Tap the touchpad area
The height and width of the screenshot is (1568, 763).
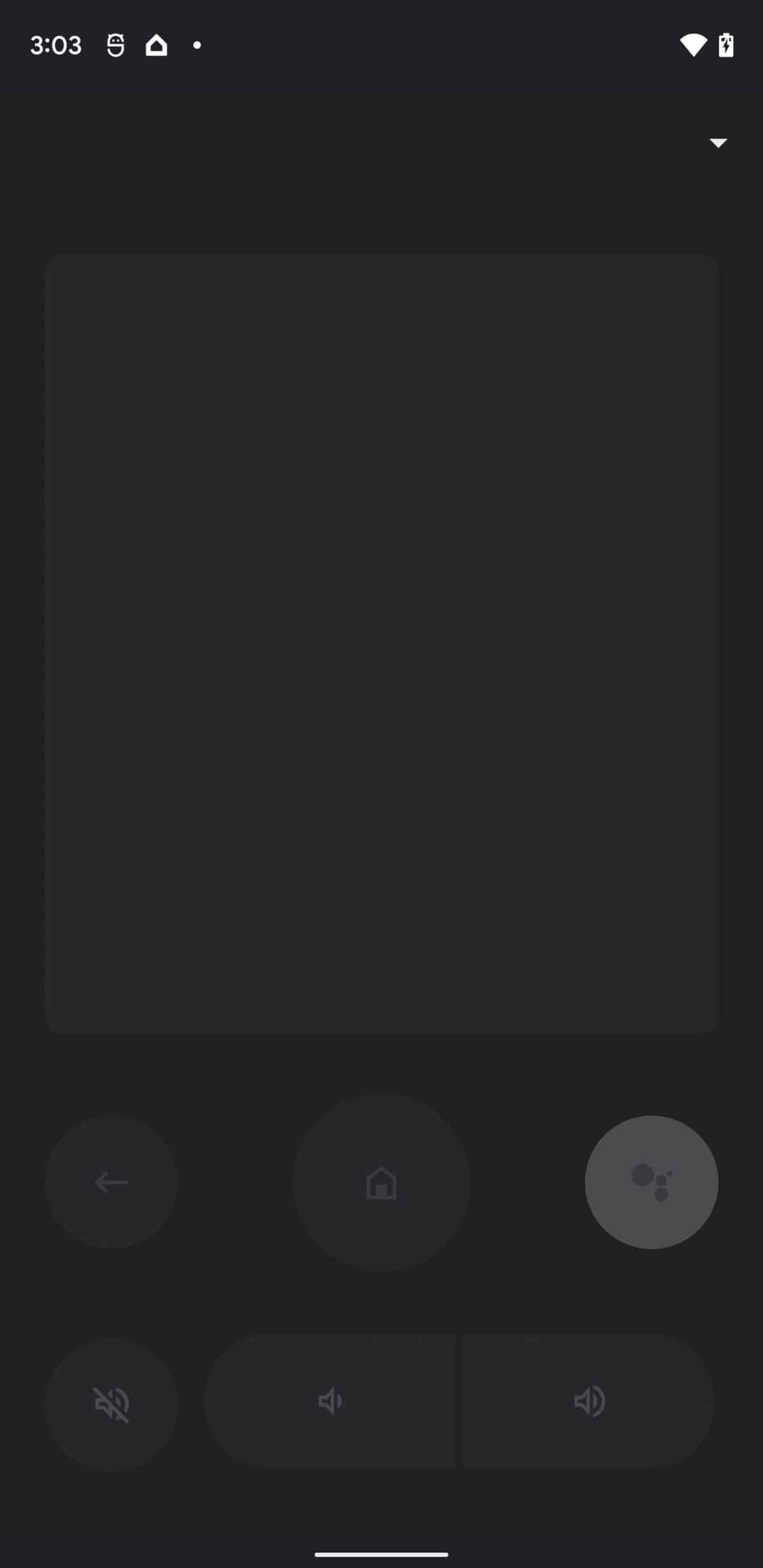pos(381,642)
